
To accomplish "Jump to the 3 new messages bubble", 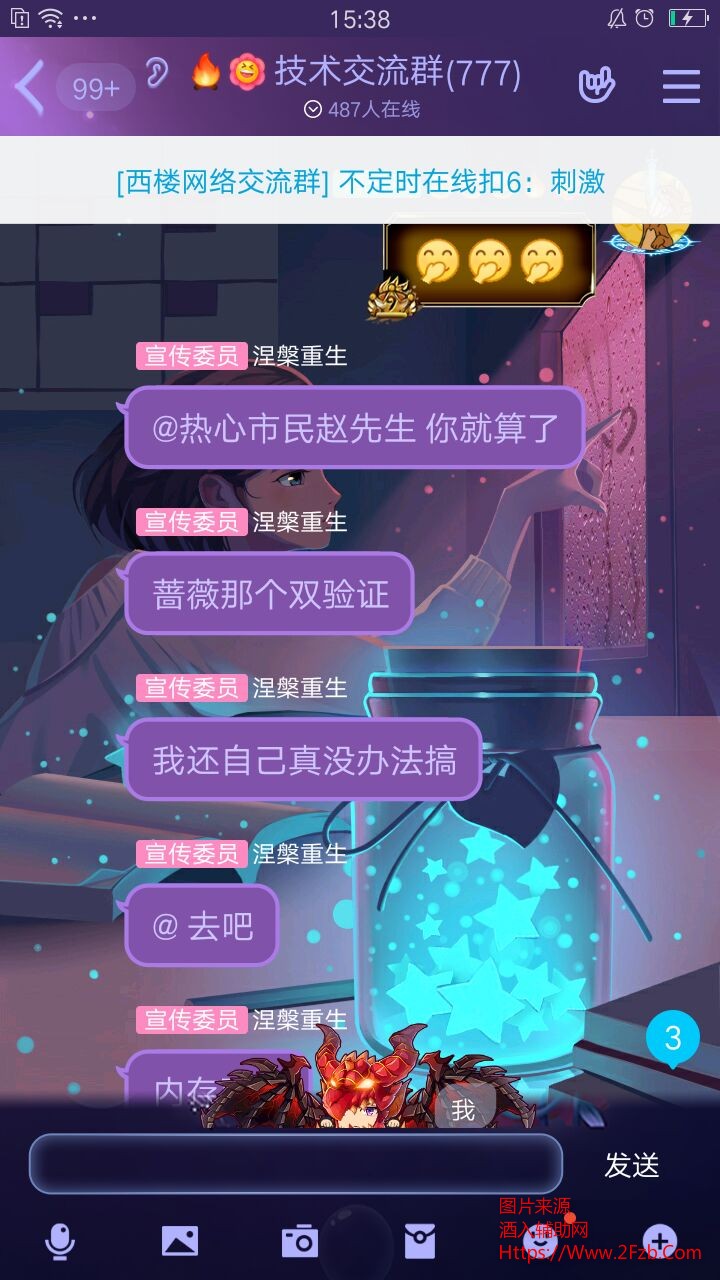I will [x=673, y=1039].
